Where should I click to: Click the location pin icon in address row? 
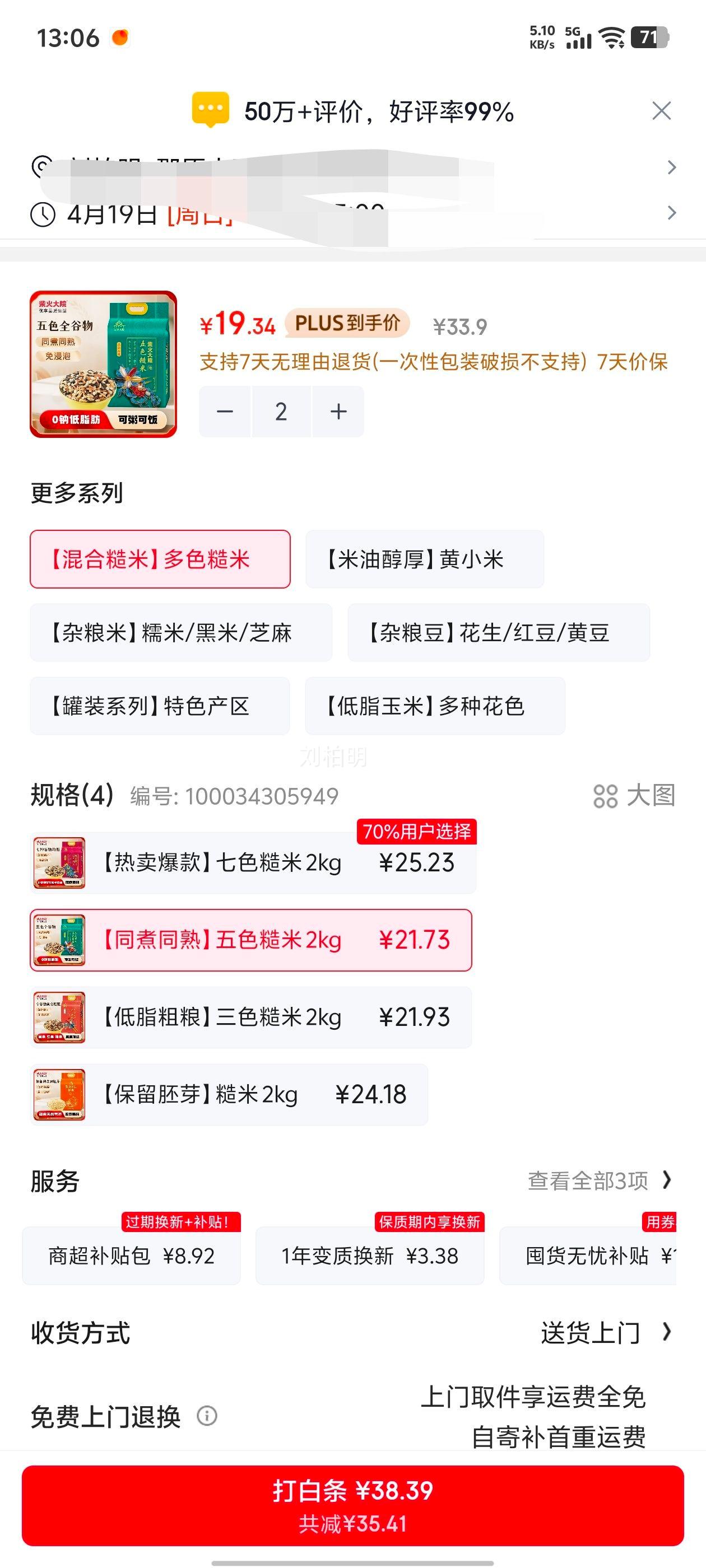coord(41,166)
